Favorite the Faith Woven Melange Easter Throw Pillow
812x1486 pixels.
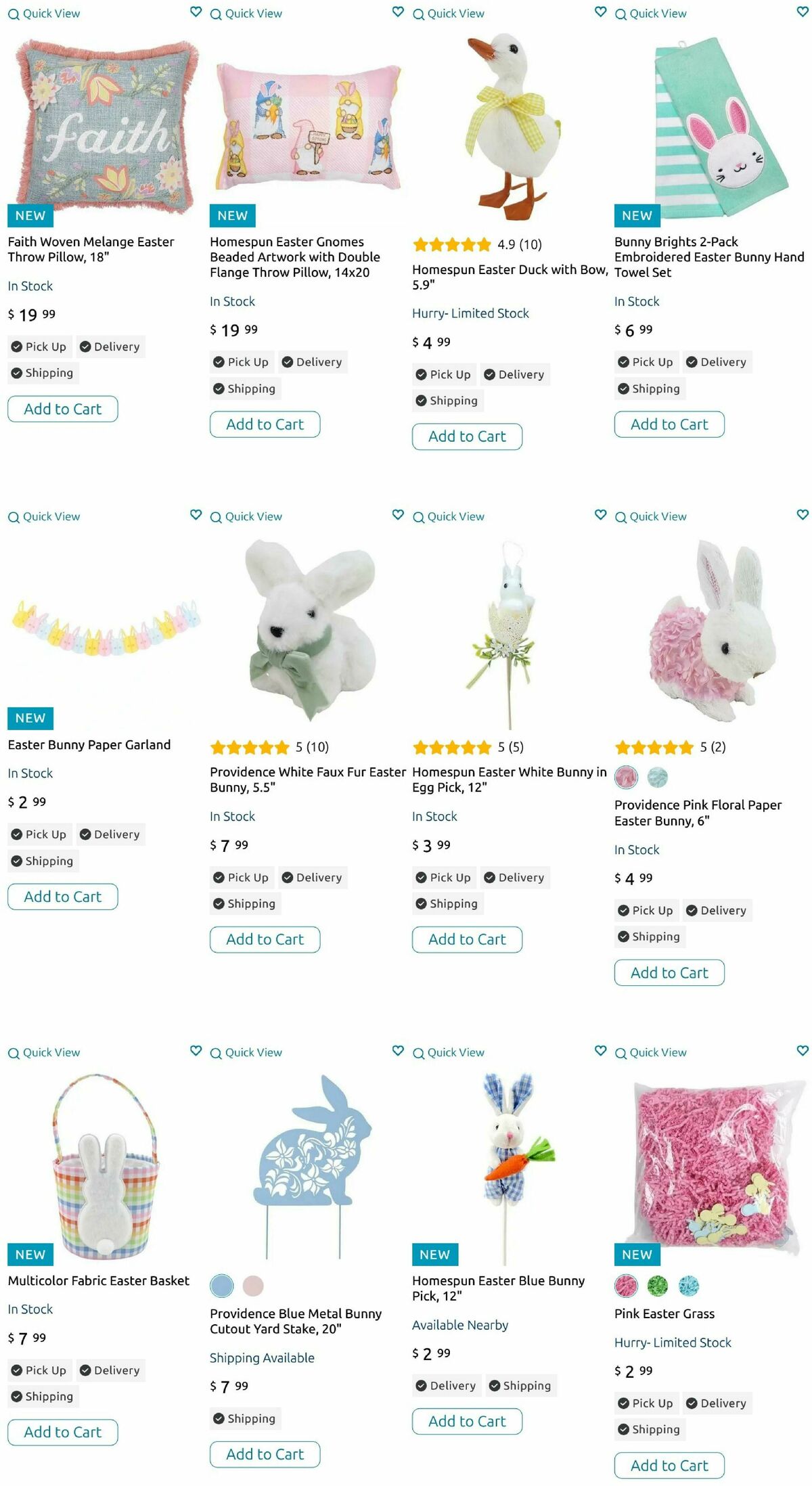click(x=196, y=12)
